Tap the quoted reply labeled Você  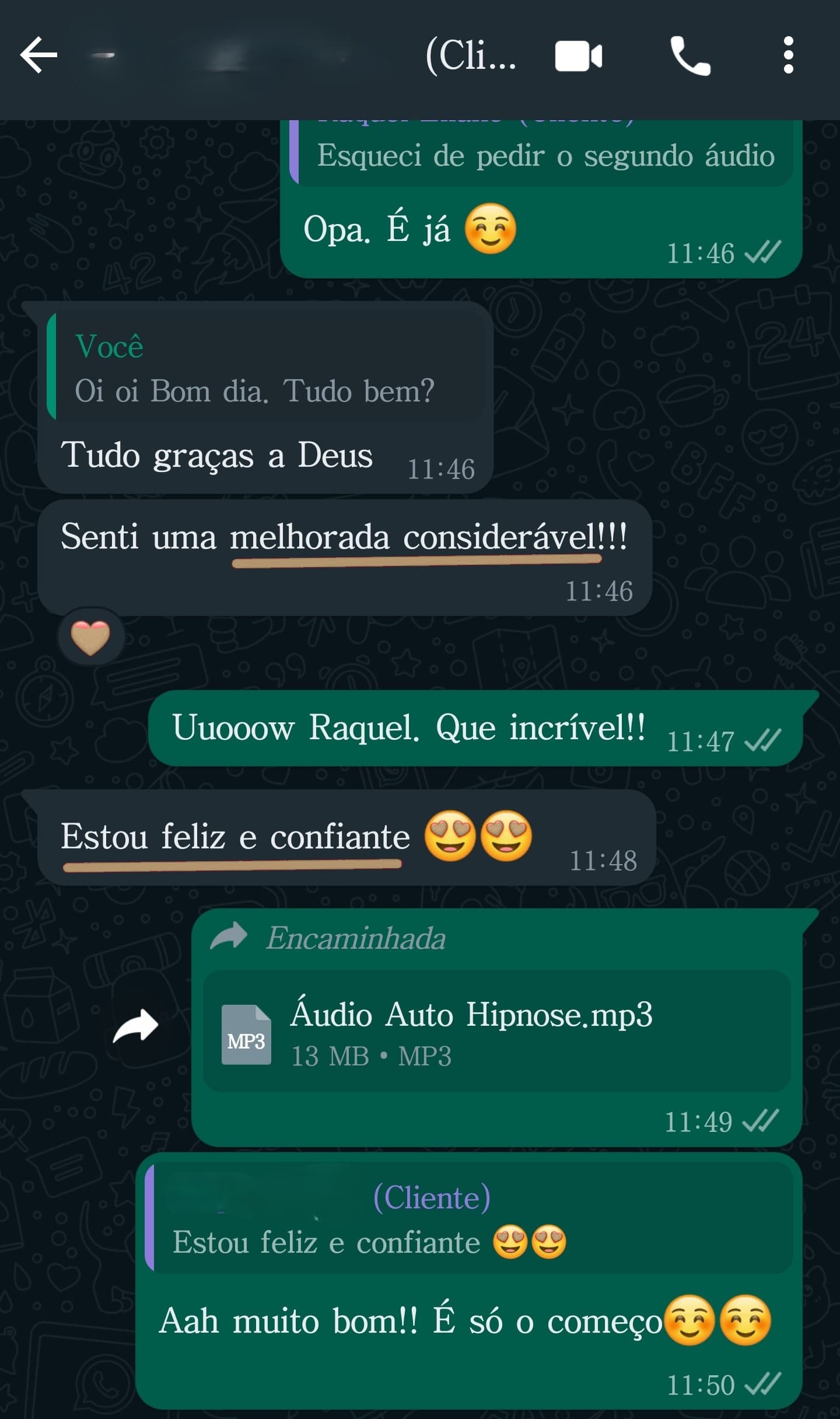pyautogui.click(x=262, y=368)
